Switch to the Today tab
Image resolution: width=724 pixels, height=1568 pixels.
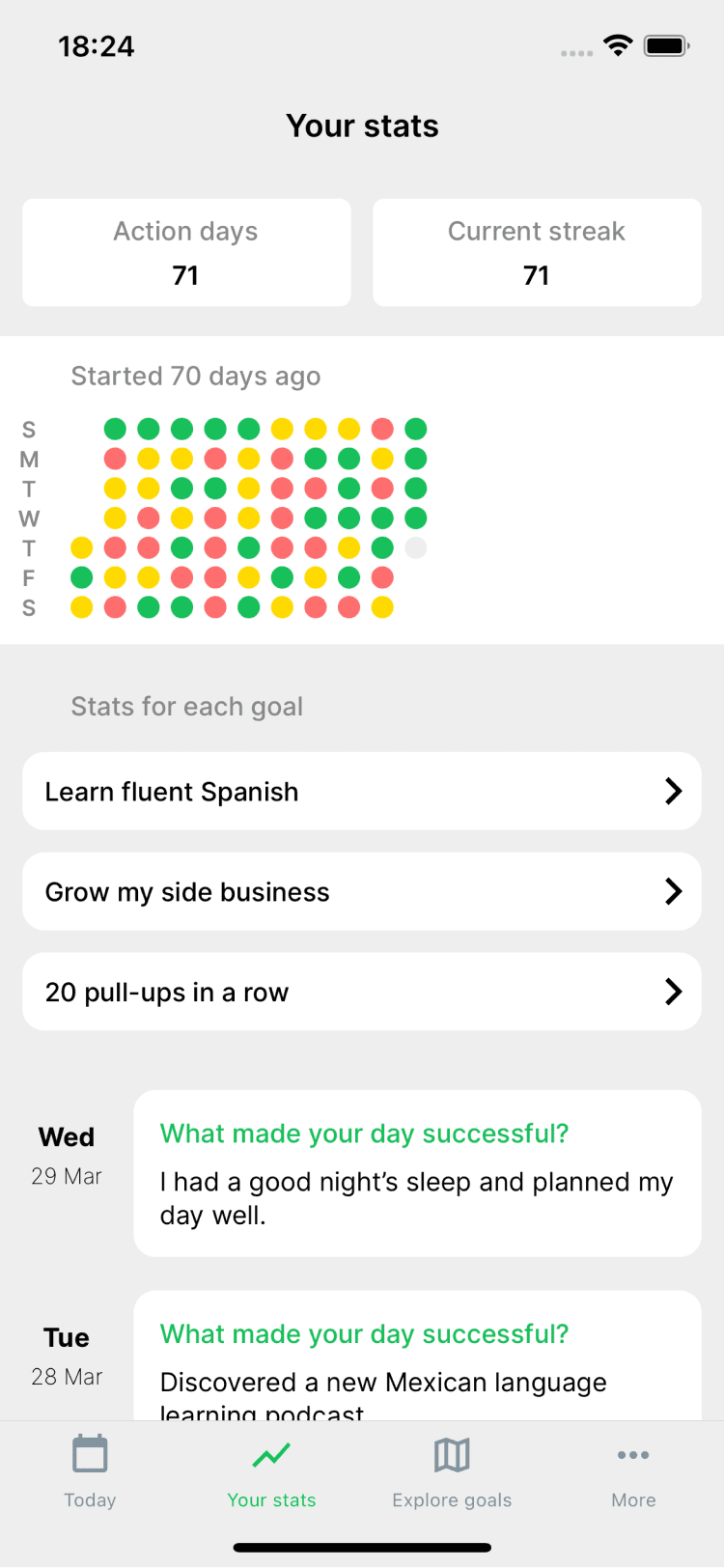(x=90, y=1471)
